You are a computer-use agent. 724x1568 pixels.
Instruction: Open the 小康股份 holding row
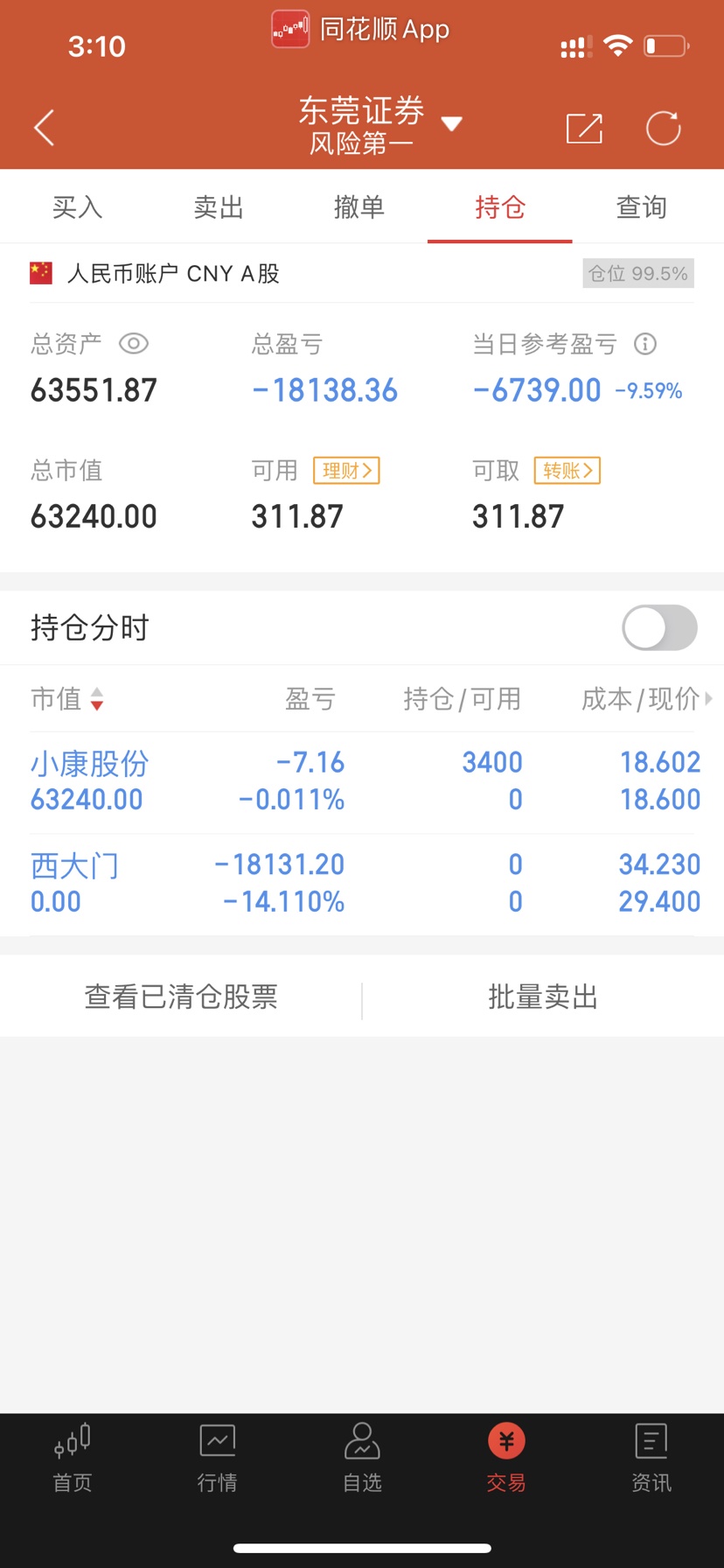pyautogui.click(x=362, y=781)
